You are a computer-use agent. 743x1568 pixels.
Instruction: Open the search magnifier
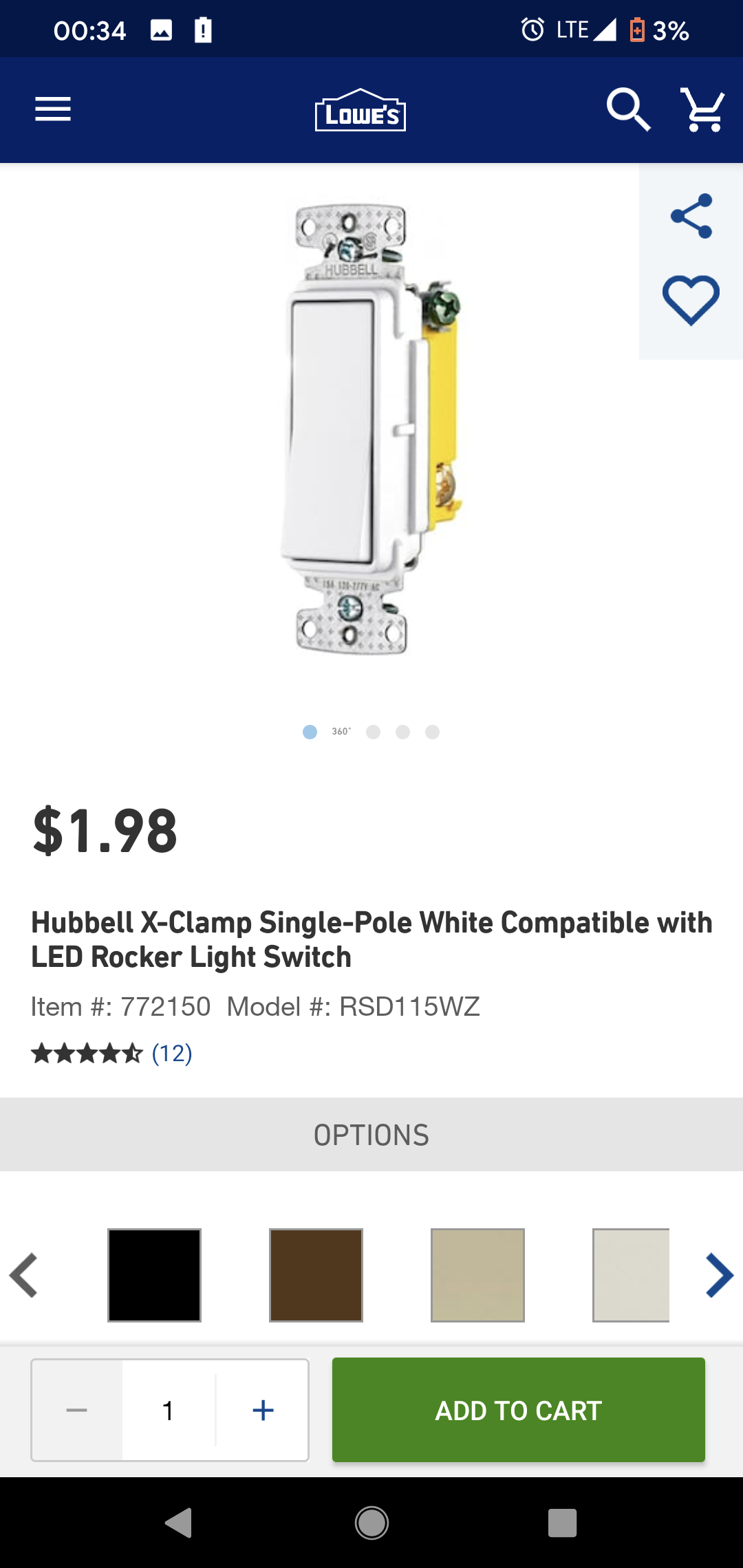coord(628,109)
